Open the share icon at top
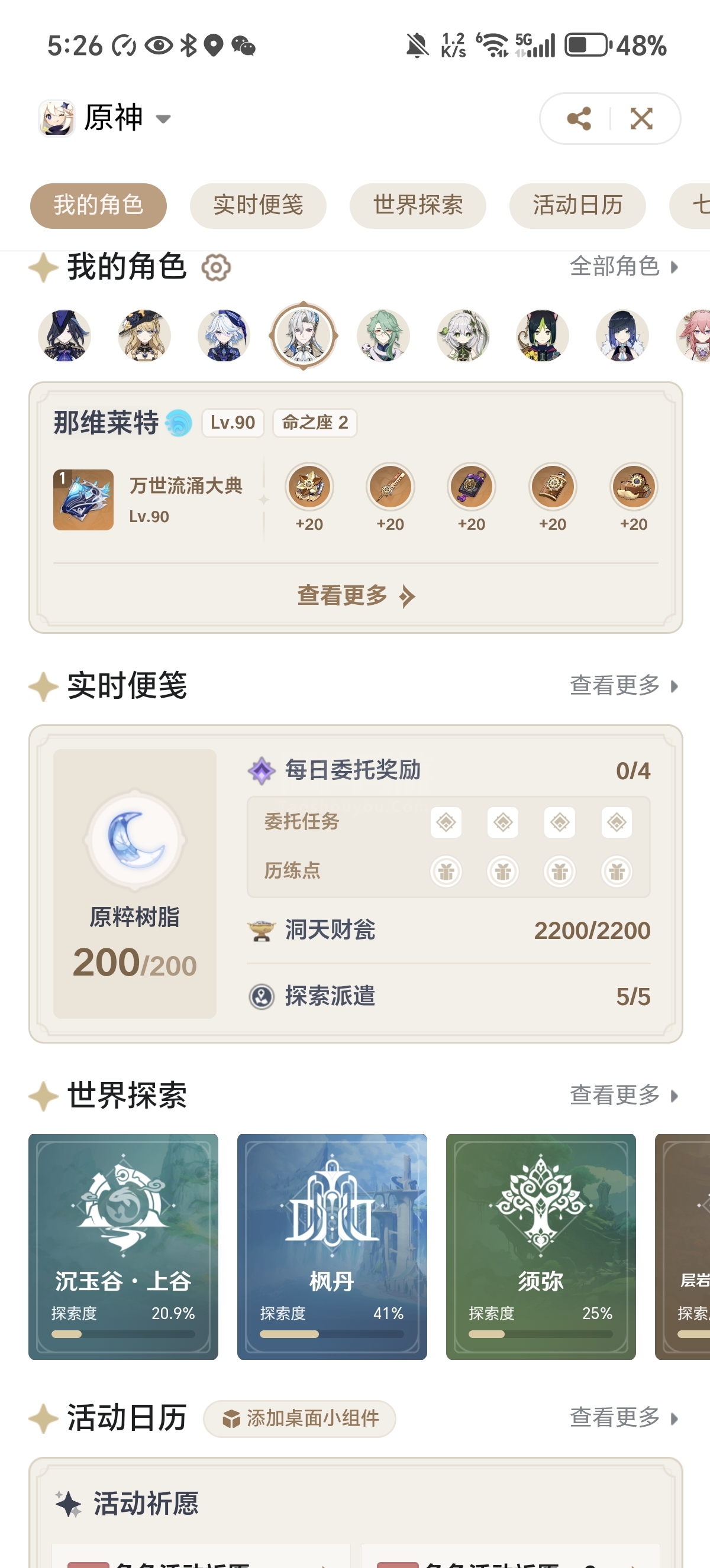This screenshot has height=1568, width=710. (578, 118)
